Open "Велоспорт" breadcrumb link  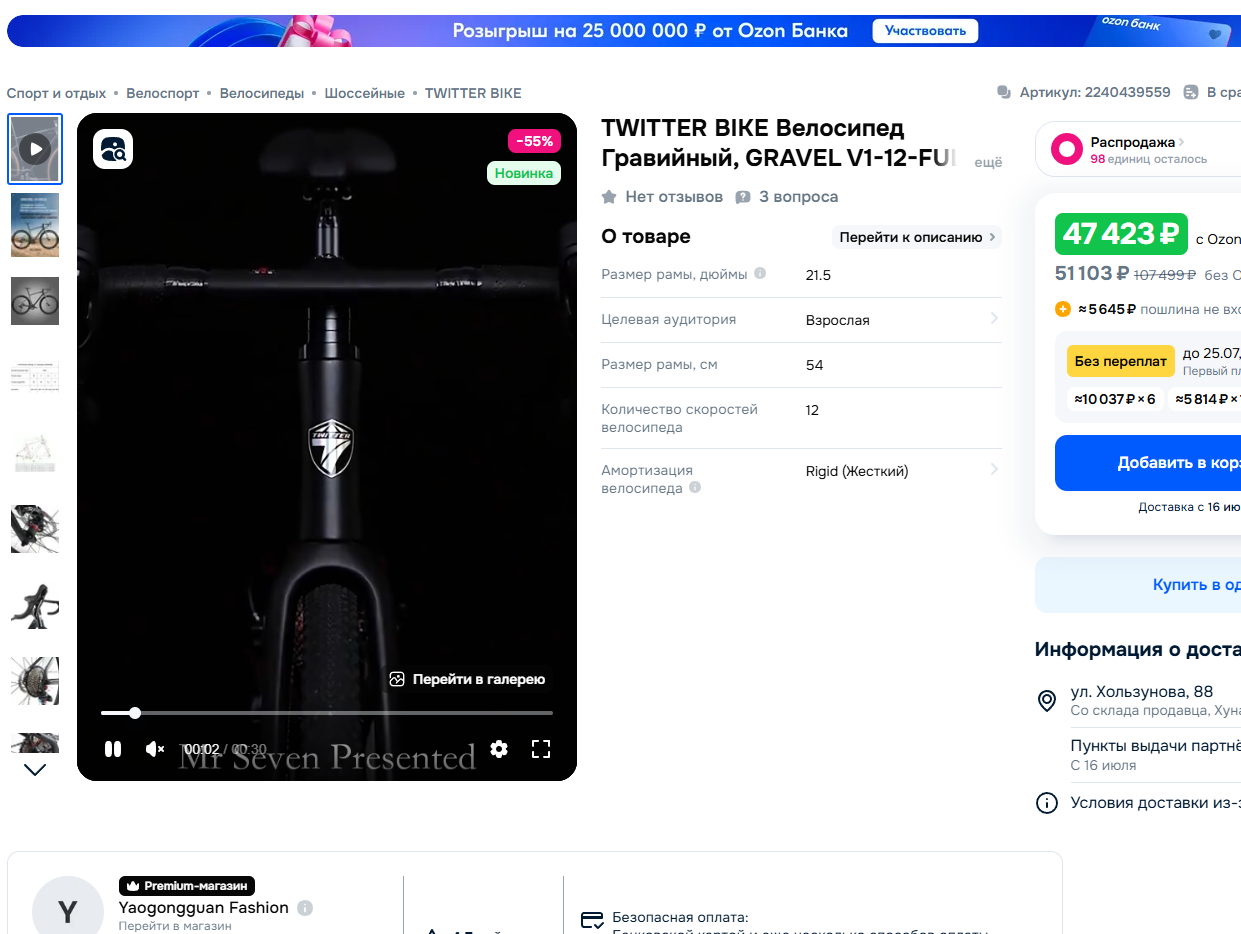(x=163, y=93)
